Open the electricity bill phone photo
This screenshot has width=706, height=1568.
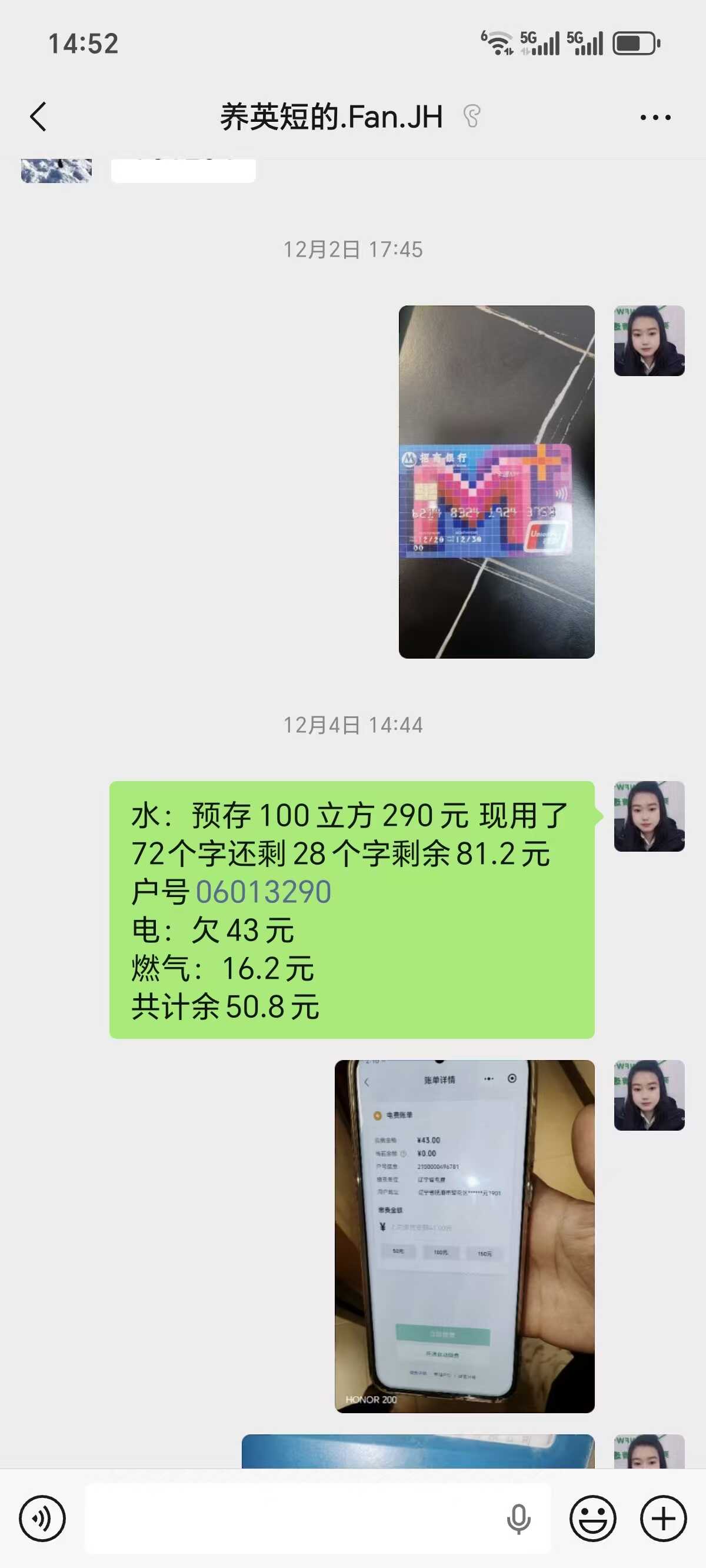point(464,1235)
